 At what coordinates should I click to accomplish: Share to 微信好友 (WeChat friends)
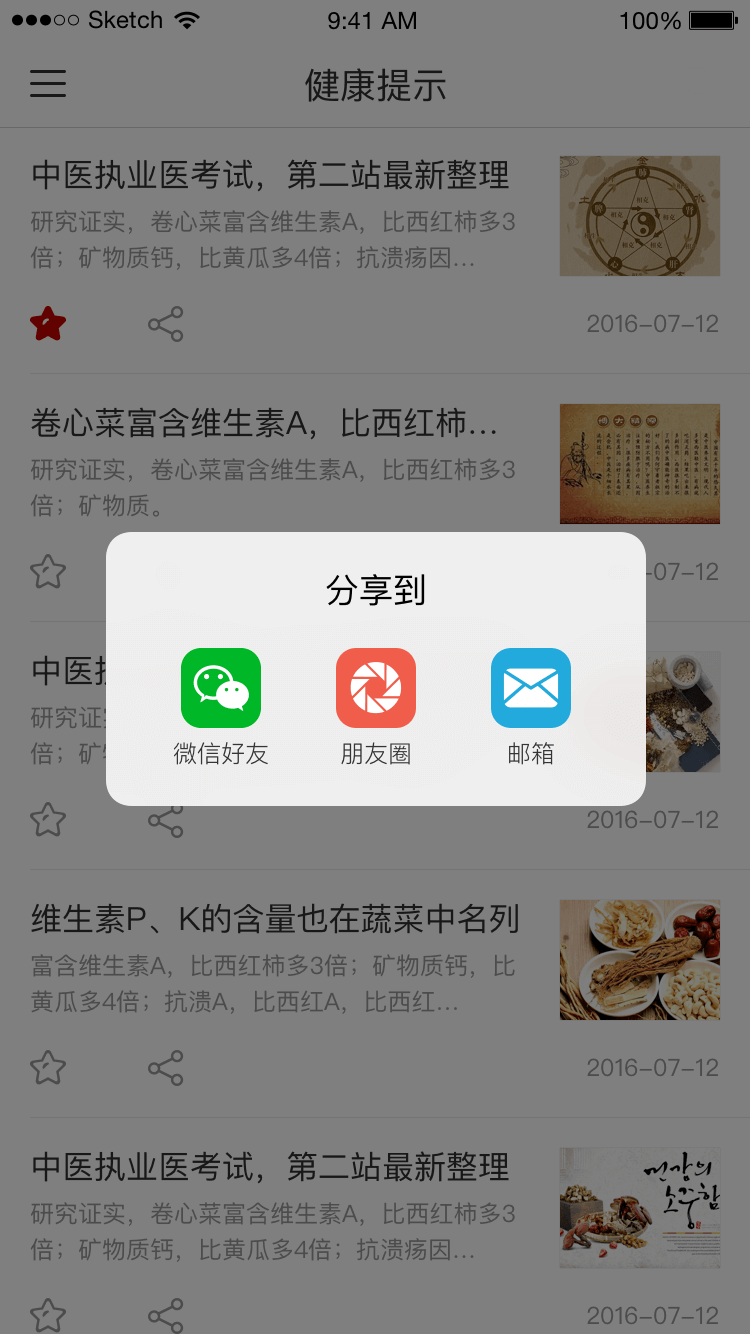coord(221,688)
